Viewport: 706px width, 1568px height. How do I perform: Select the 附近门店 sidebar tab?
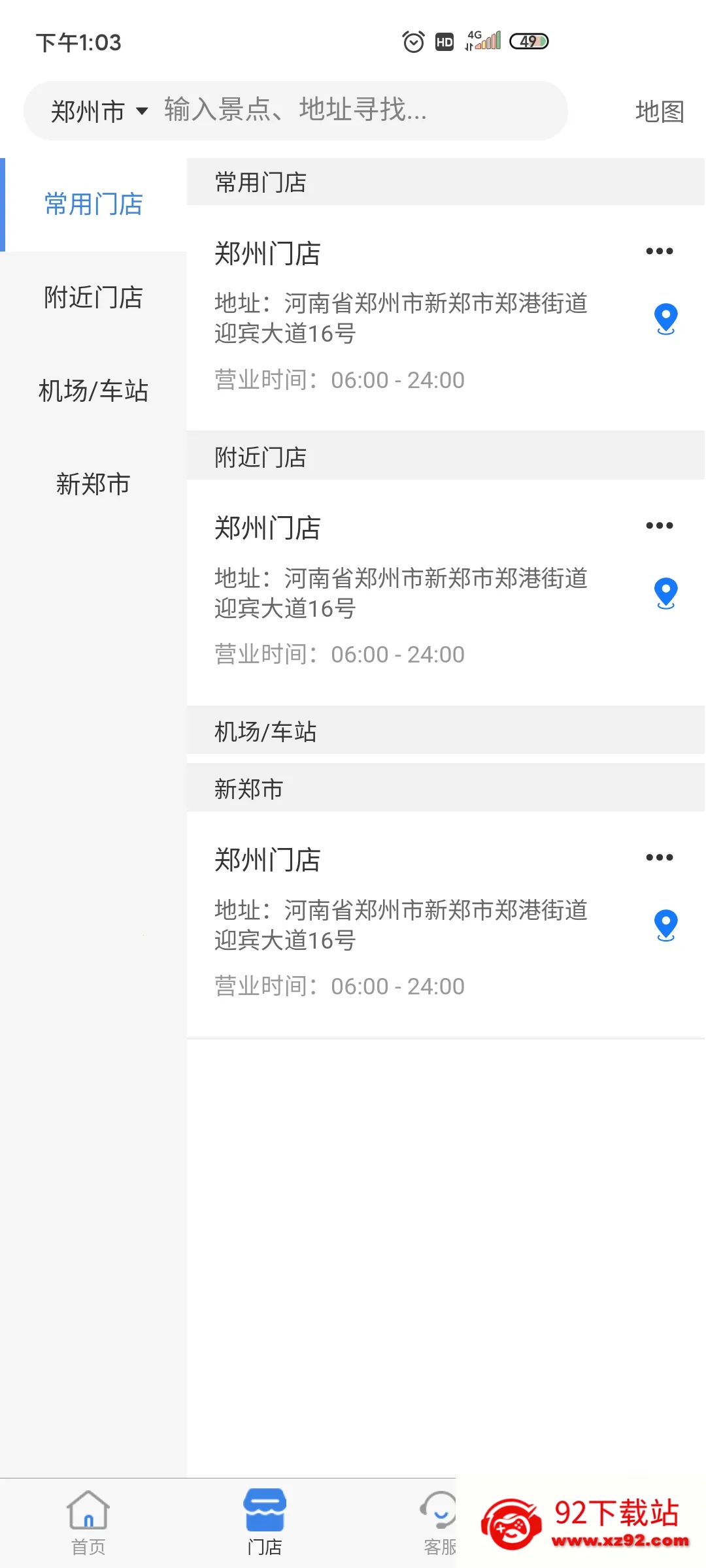[x=93, y=298]
